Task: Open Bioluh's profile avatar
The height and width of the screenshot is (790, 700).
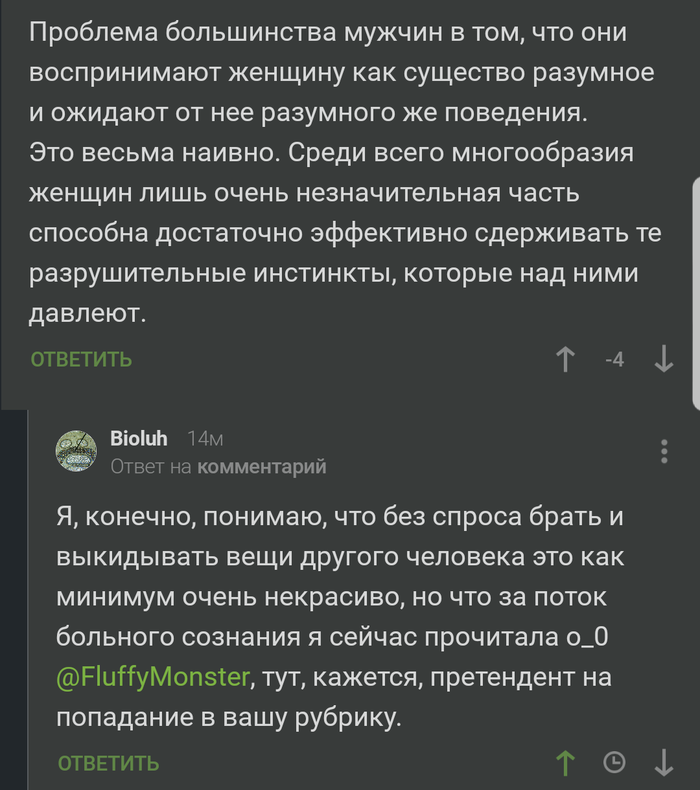Action: (76, 451)
